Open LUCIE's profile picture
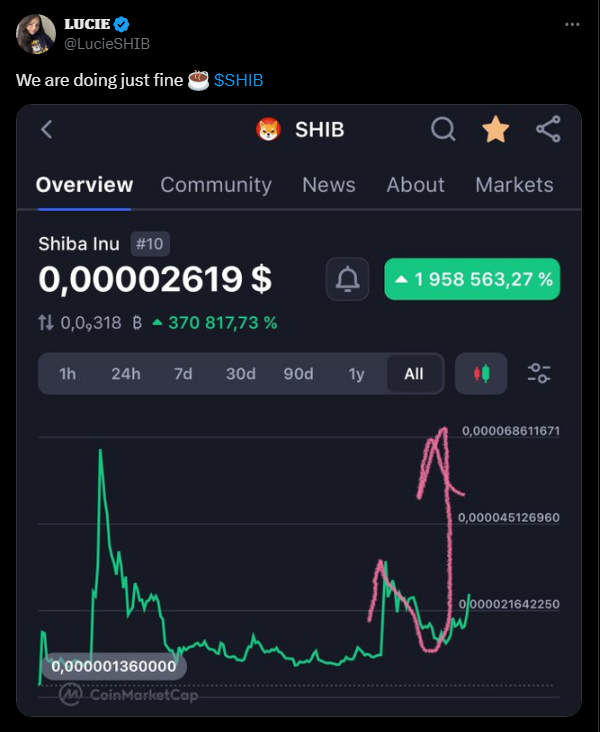The width and height of the screenshot is (600, 732). (x=35, y=34)
